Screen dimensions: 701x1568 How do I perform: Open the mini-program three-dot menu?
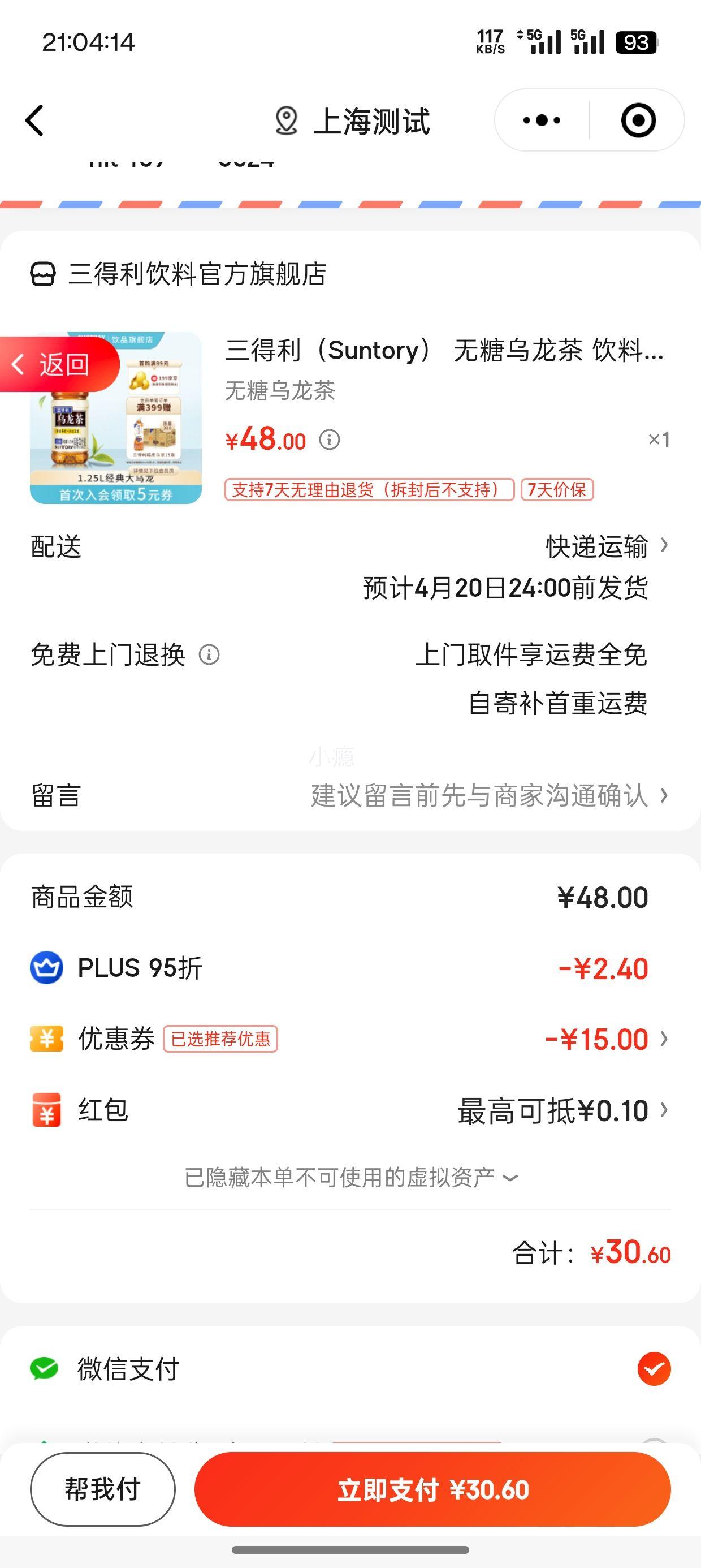point(542,120)
